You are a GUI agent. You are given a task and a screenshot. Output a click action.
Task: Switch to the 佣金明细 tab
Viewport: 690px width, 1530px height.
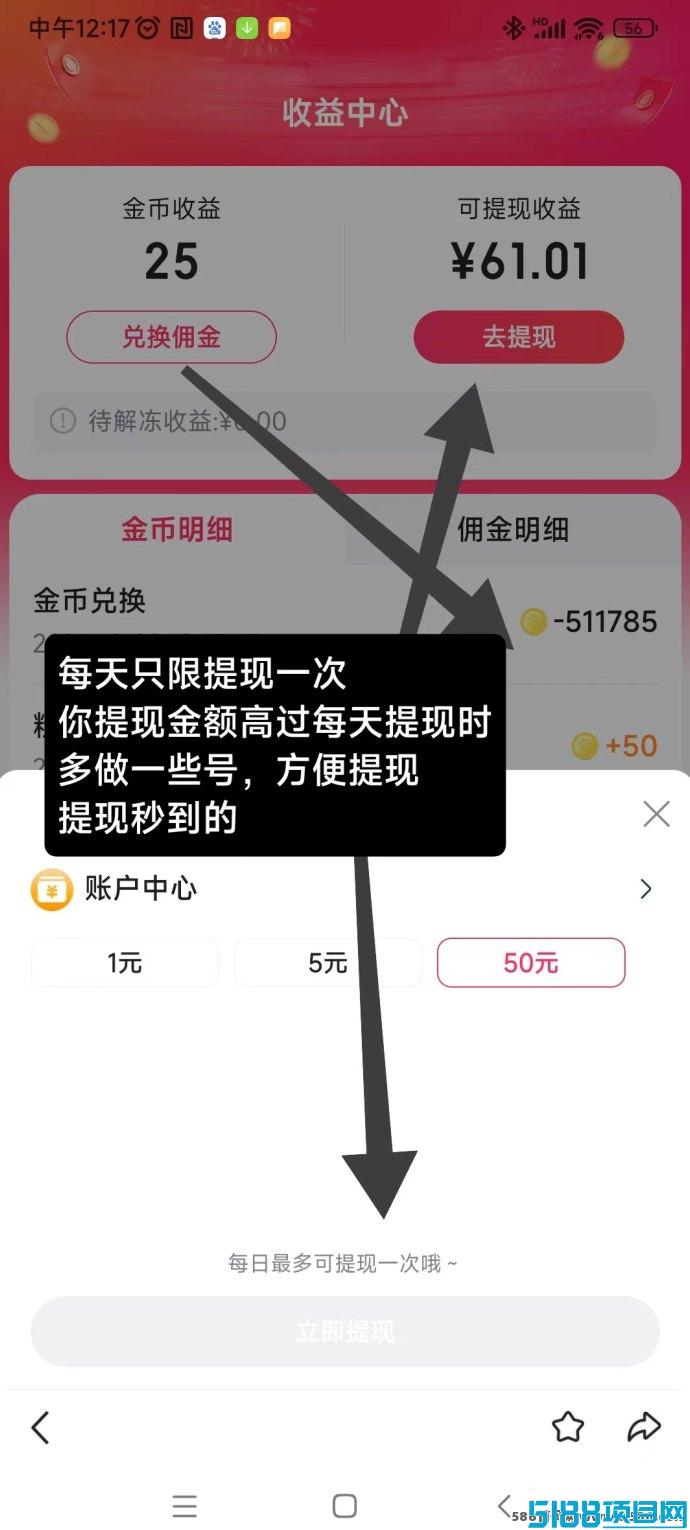pos(513,530)
